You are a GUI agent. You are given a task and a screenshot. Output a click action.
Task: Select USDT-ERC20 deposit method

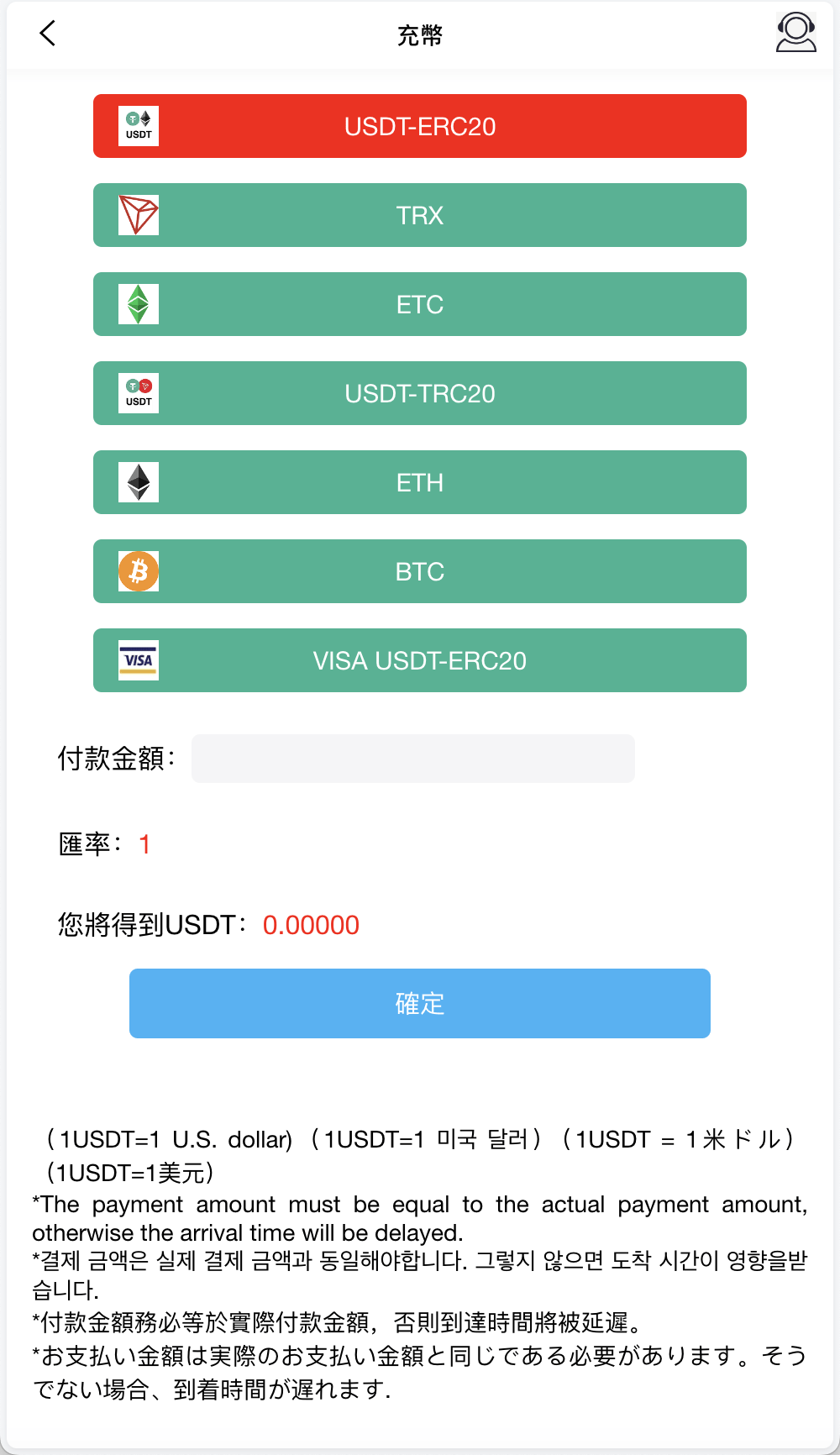pos(420,126)
